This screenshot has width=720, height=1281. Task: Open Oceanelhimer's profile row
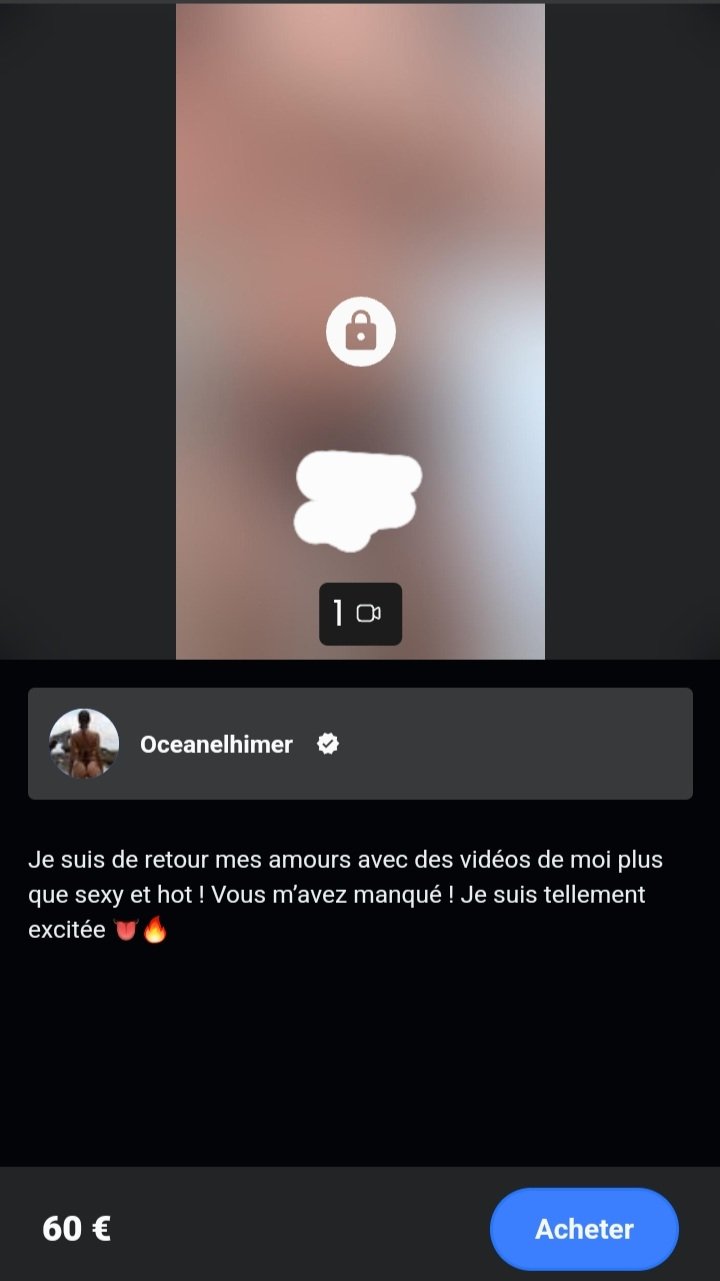pos(360,744)
